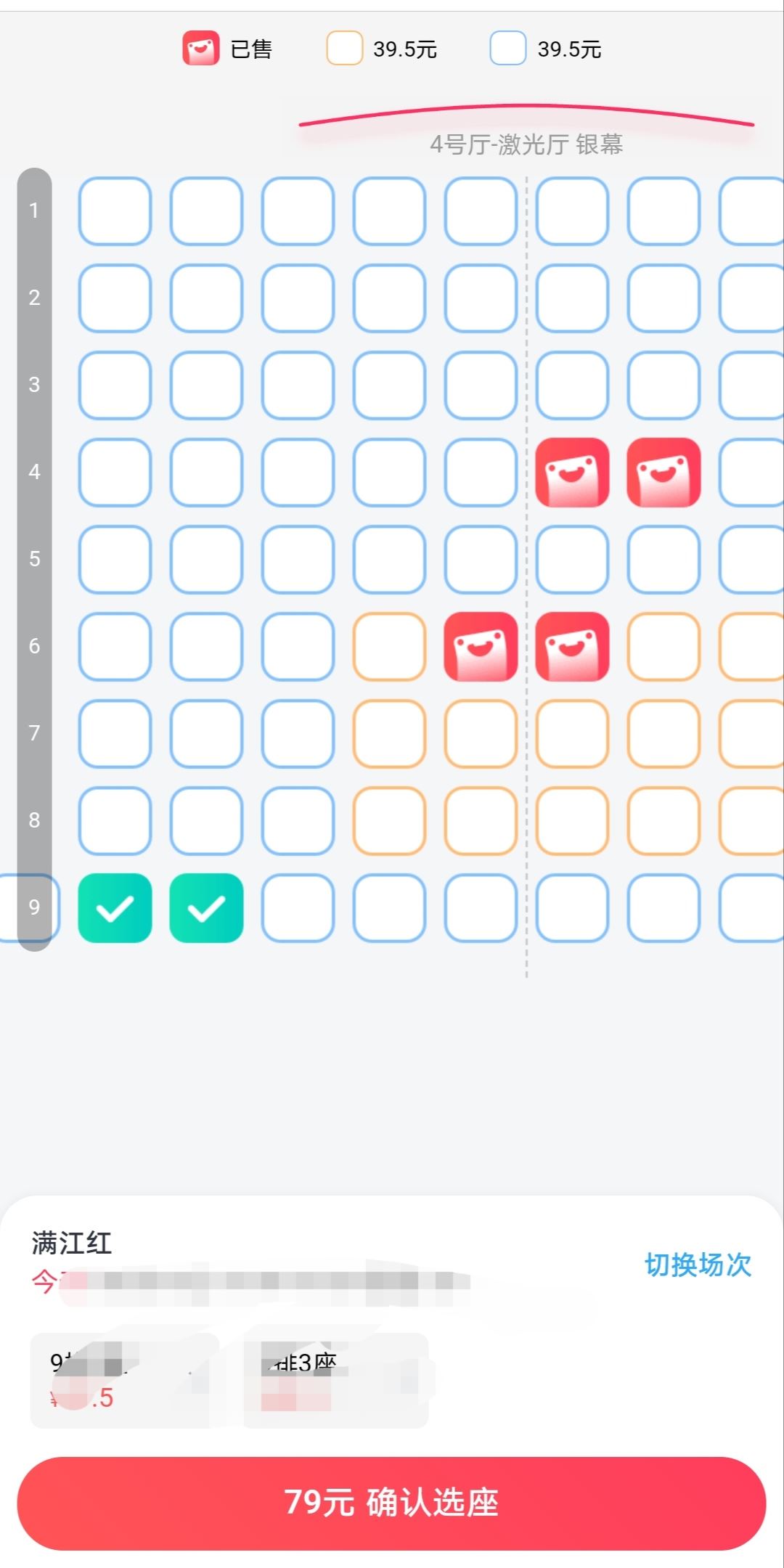This screenshot has height=1568, width=784.
Task: Pick the first blue seat in row 3
Action: coord(115,385)
